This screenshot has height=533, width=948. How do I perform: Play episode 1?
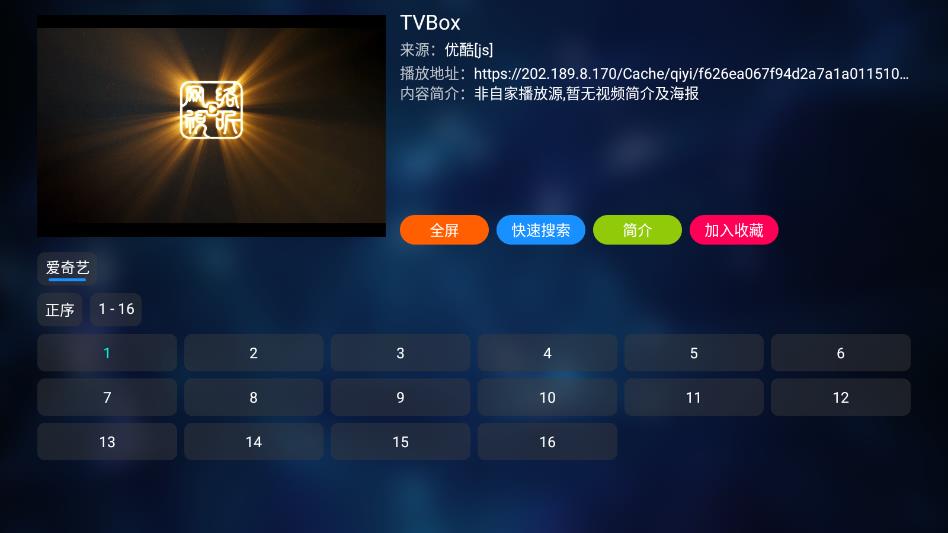pyautogui.click(x=107, y=353)
